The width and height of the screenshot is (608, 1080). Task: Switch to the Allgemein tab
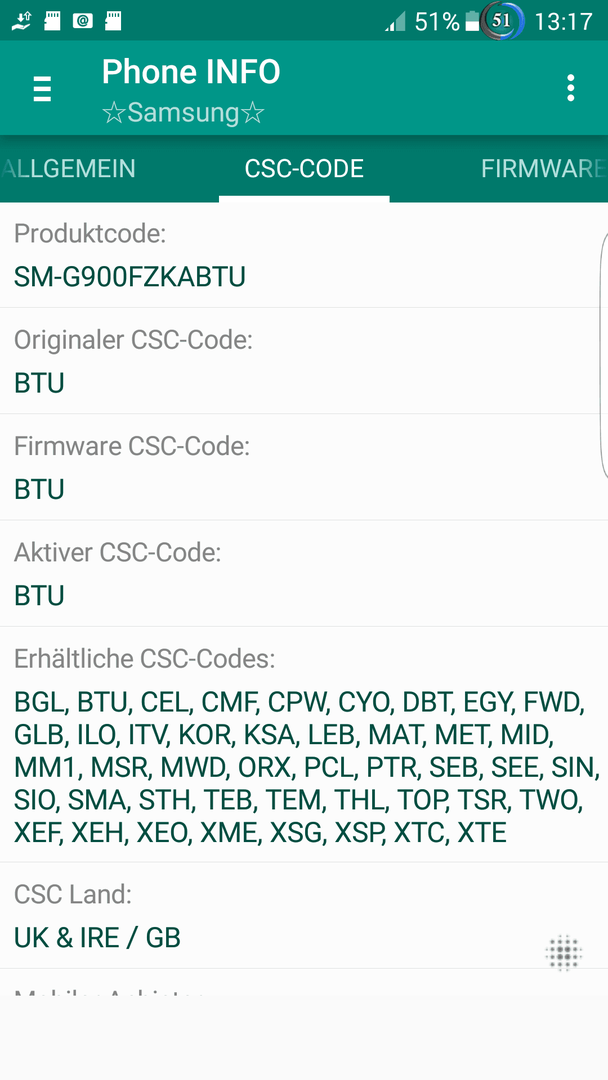pos(68,169)
